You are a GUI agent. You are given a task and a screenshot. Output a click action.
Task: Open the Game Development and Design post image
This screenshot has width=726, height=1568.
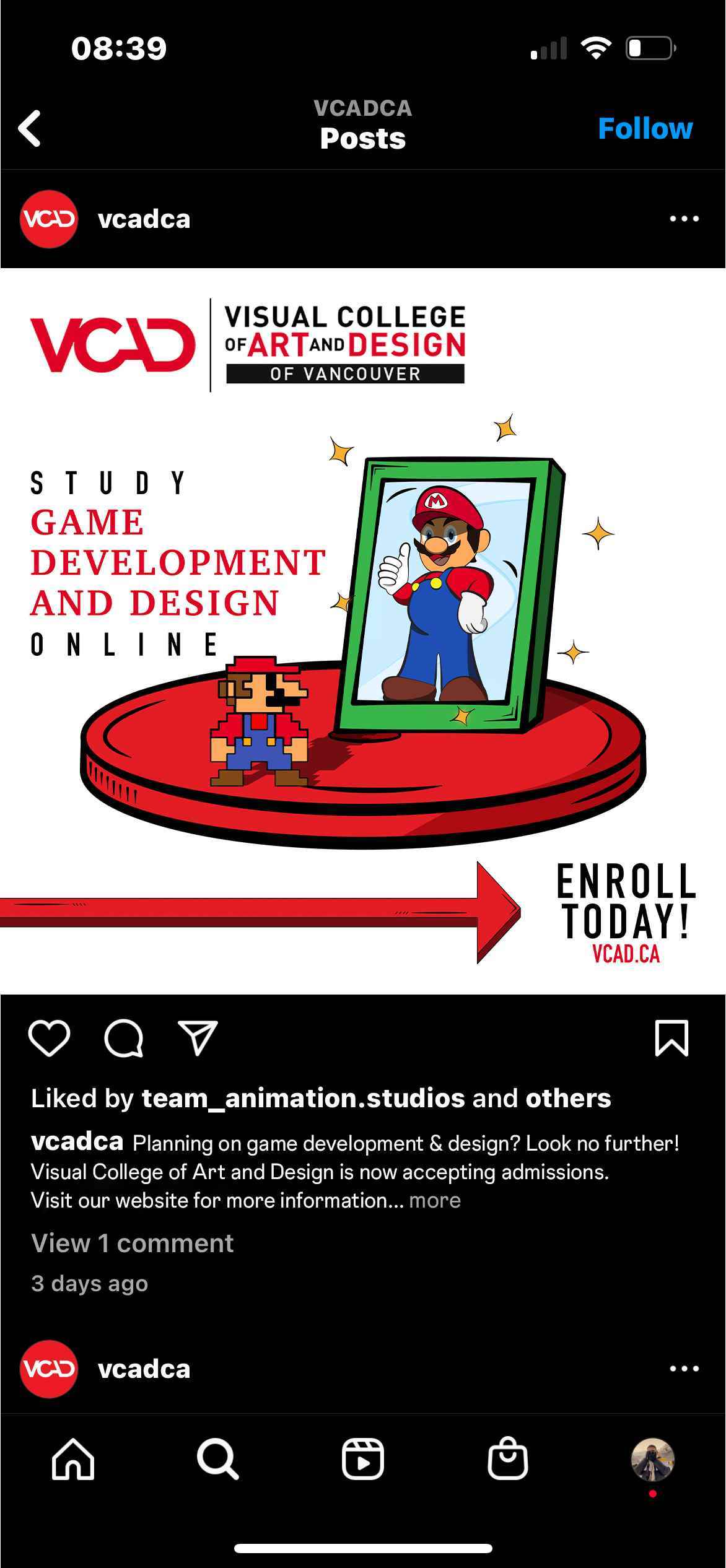pos(363,630)
